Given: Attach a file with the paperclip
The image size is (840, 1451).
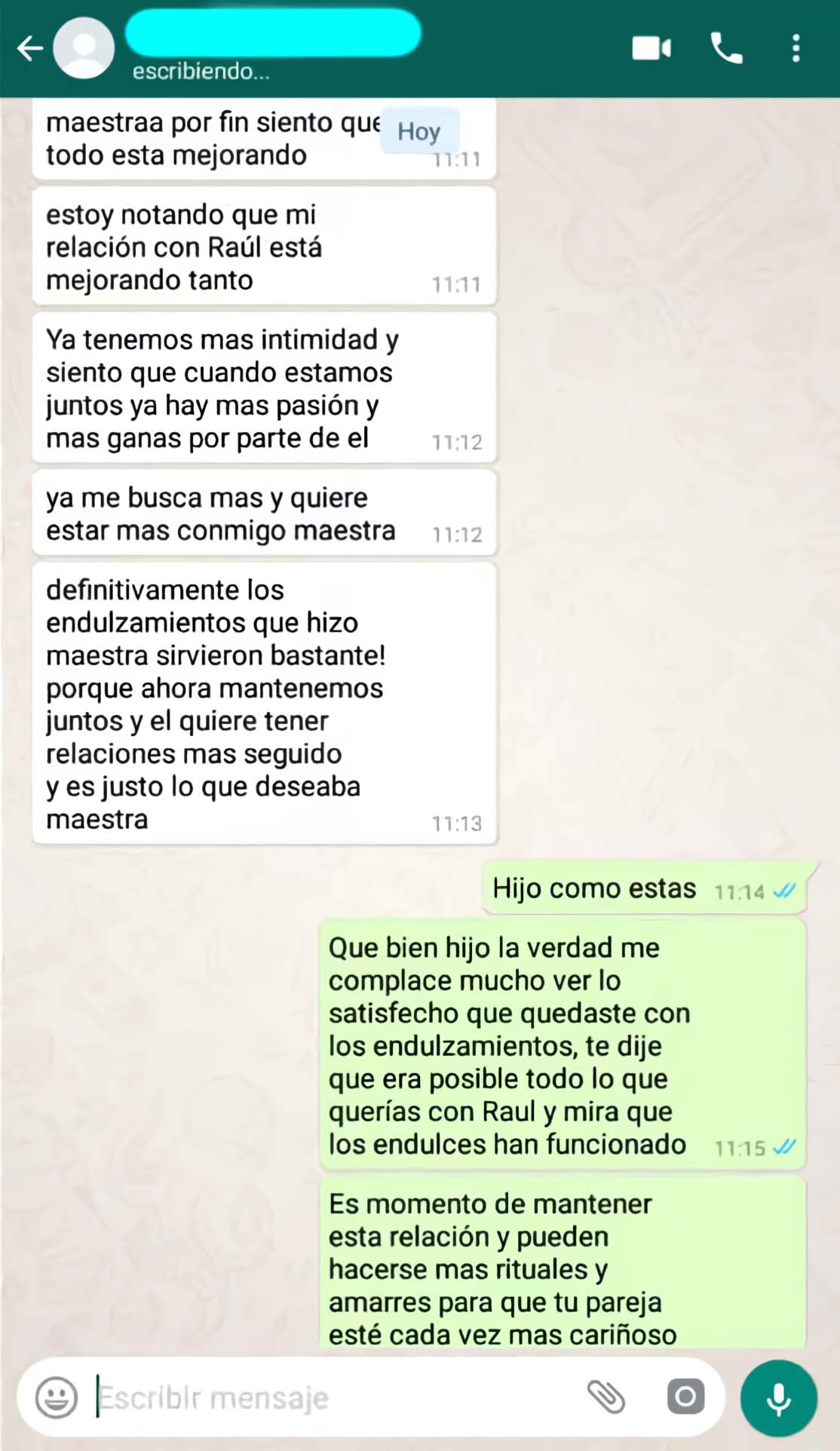Looking at the screenshot, I should point(605,1397).
